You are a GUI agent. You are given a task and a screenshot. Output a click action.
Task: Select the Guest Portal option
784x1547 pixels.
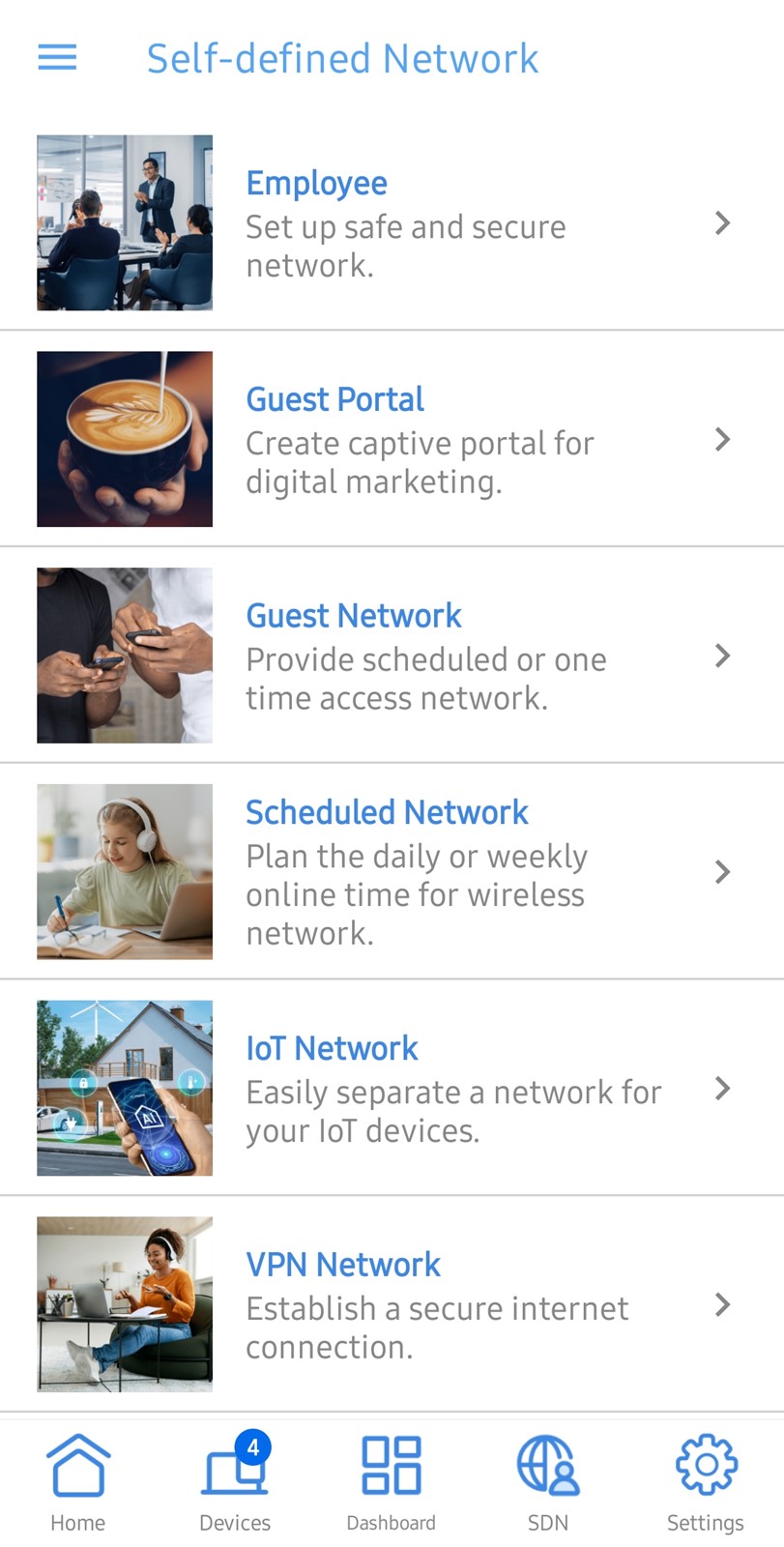pos(392,439)
